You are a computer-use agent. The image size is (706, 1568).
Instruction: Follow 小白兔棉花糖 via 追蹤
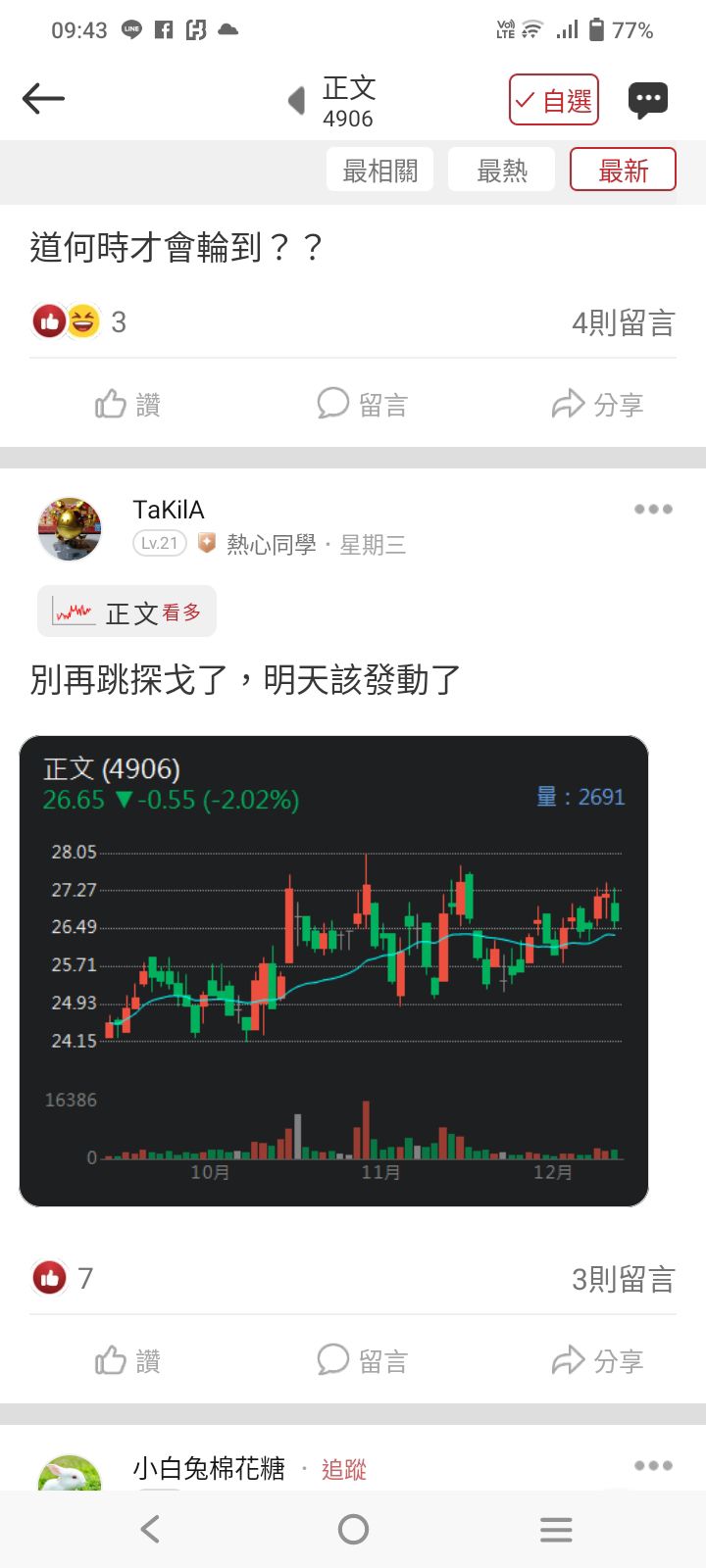[343, 1468]
